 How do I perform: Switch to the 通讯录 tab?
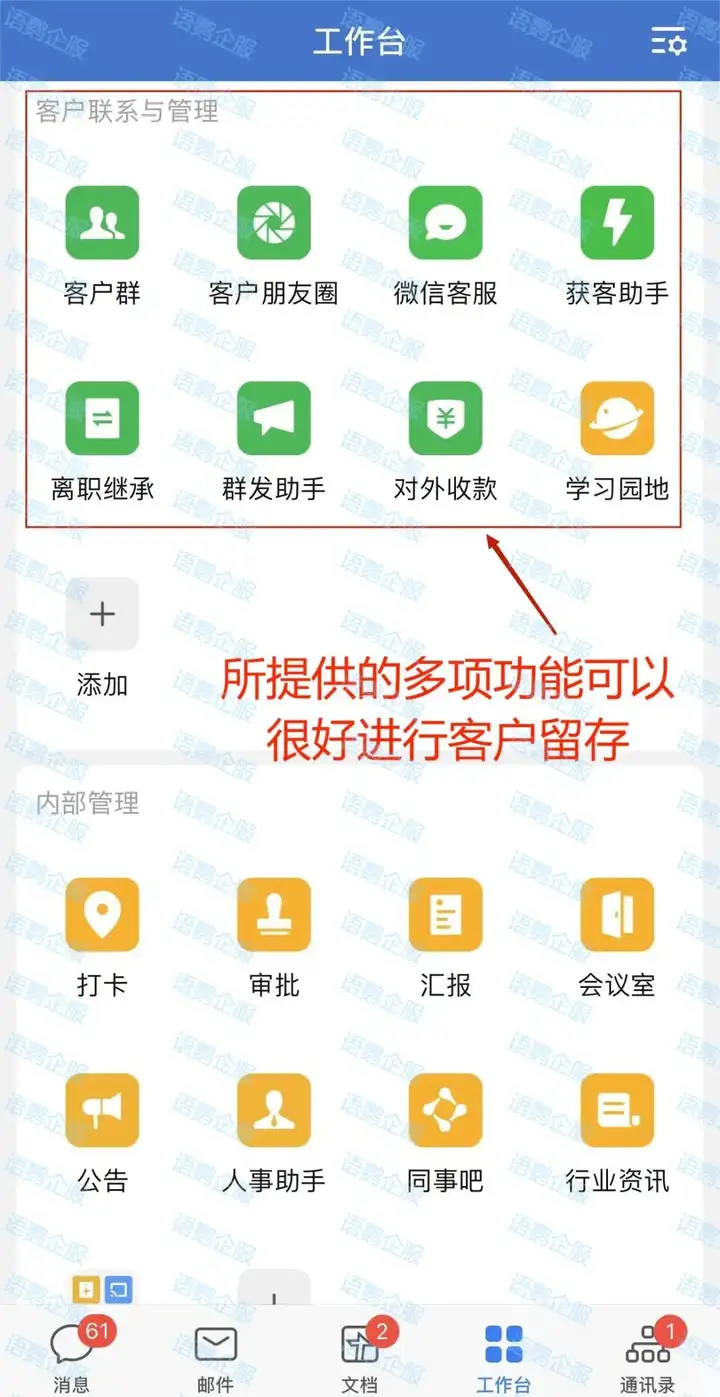pyautogui.click(x=647, y=1356)
